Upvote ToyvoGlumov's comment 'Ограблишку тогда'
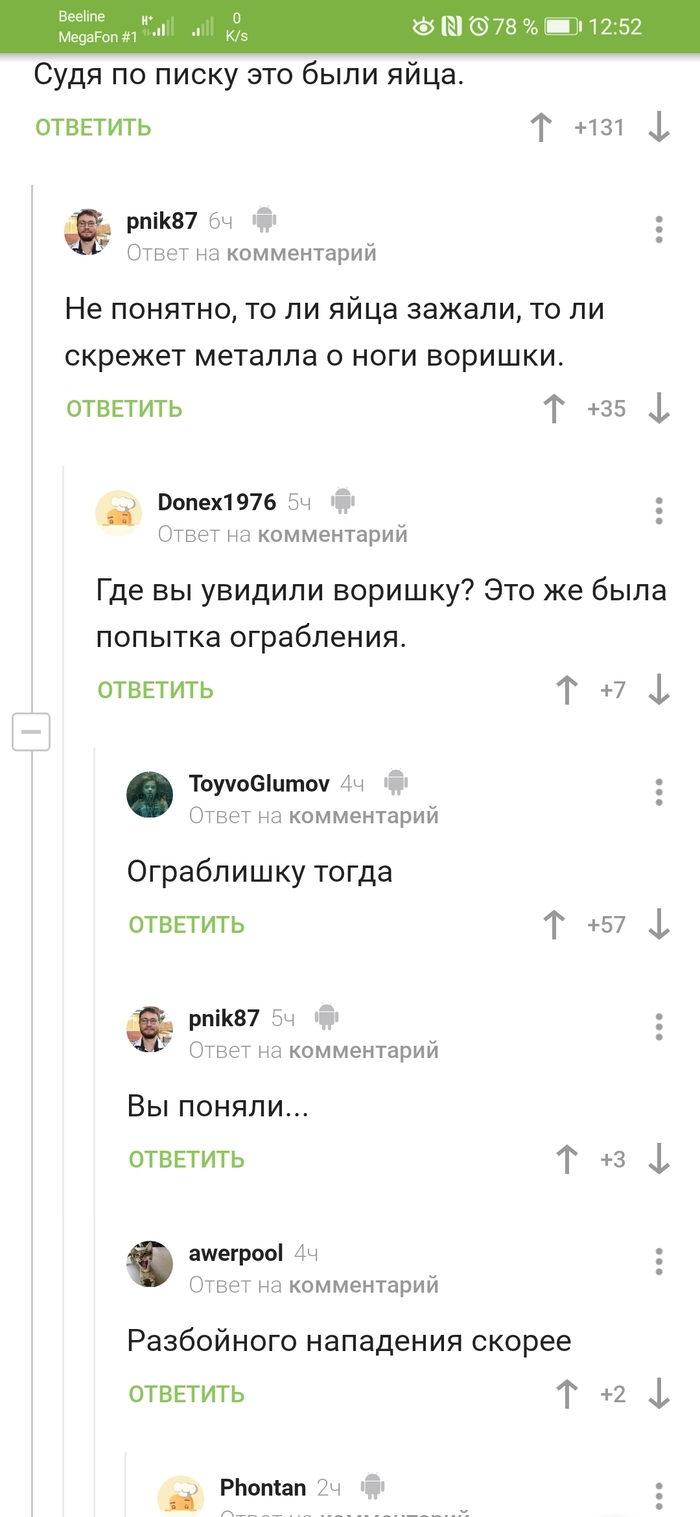This screenshot has width=700, height=1517. click(554, 925)
